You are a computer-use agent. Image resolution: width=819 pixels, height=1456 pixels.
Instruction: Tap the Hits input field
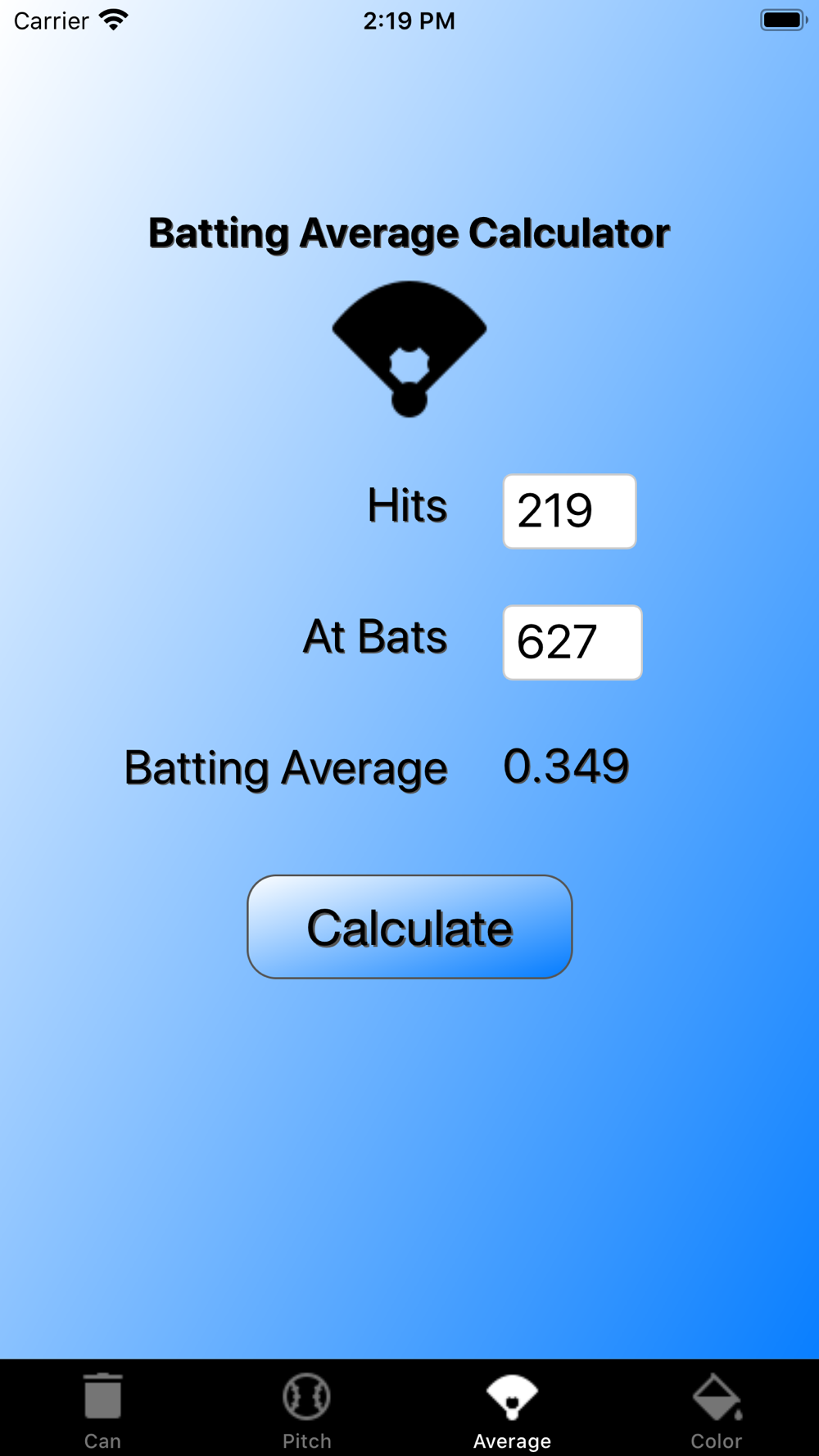pos(569,511)
